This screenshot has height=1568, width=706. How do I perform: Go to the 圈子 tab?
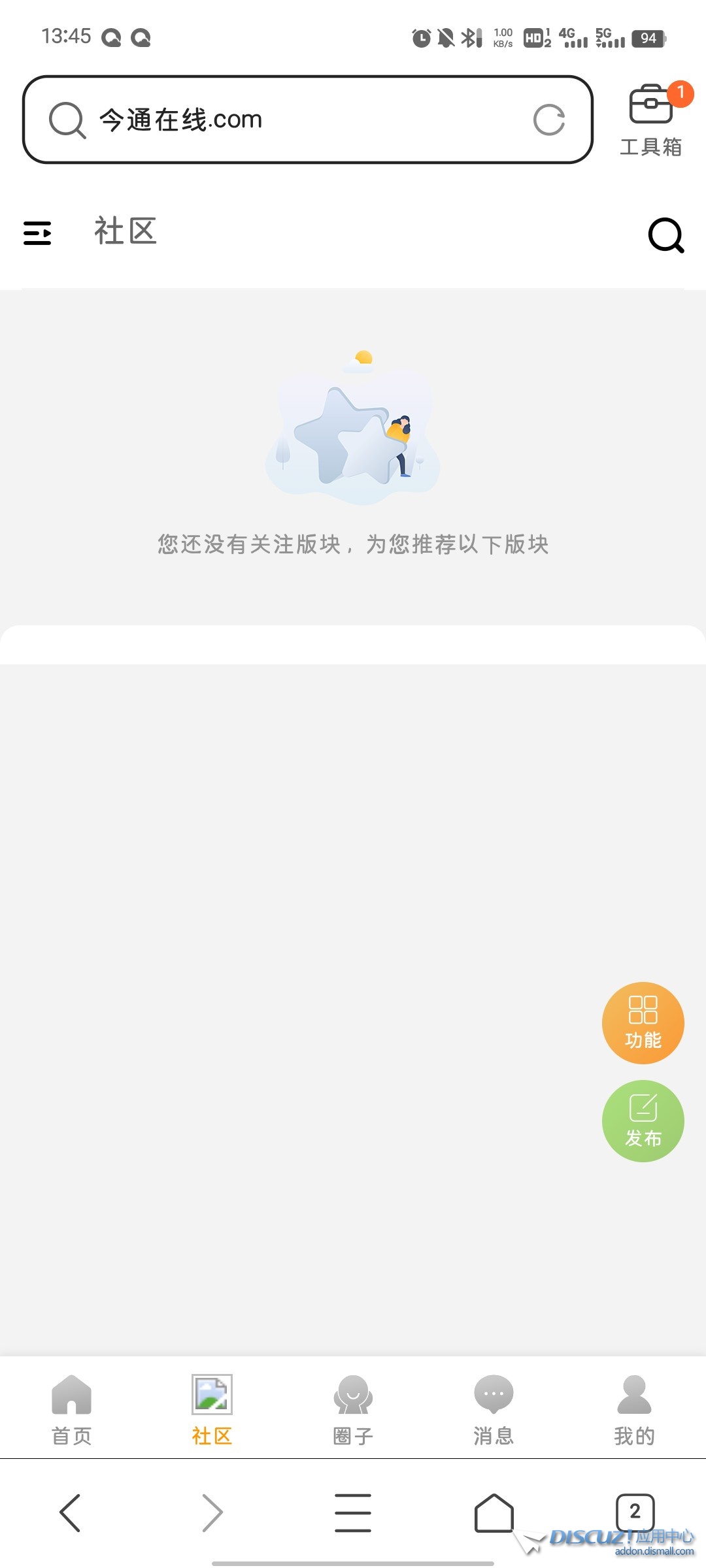click(353, 1408)
